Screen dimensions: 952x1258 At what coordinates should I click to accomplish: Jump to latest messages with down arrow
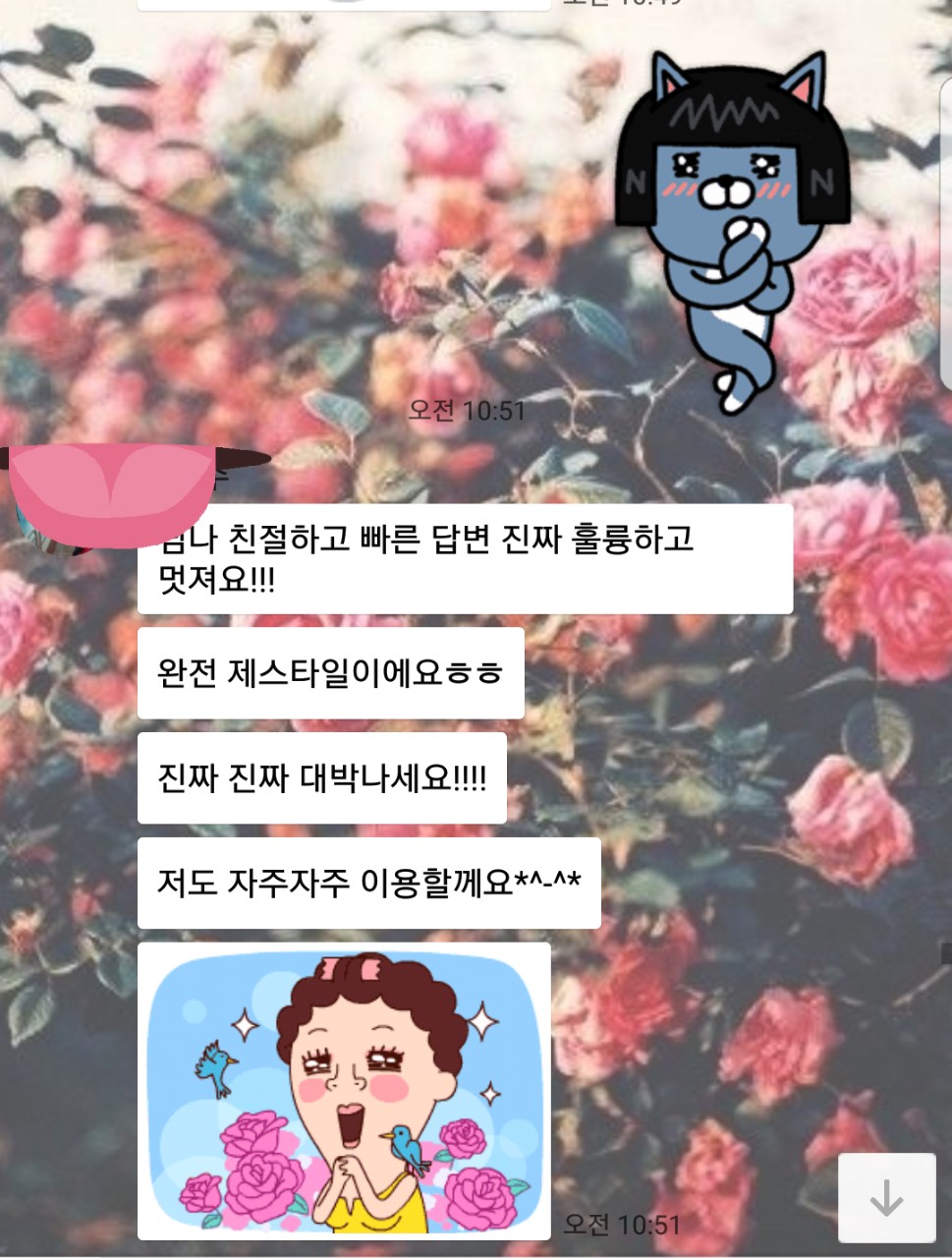(886, 1198)
